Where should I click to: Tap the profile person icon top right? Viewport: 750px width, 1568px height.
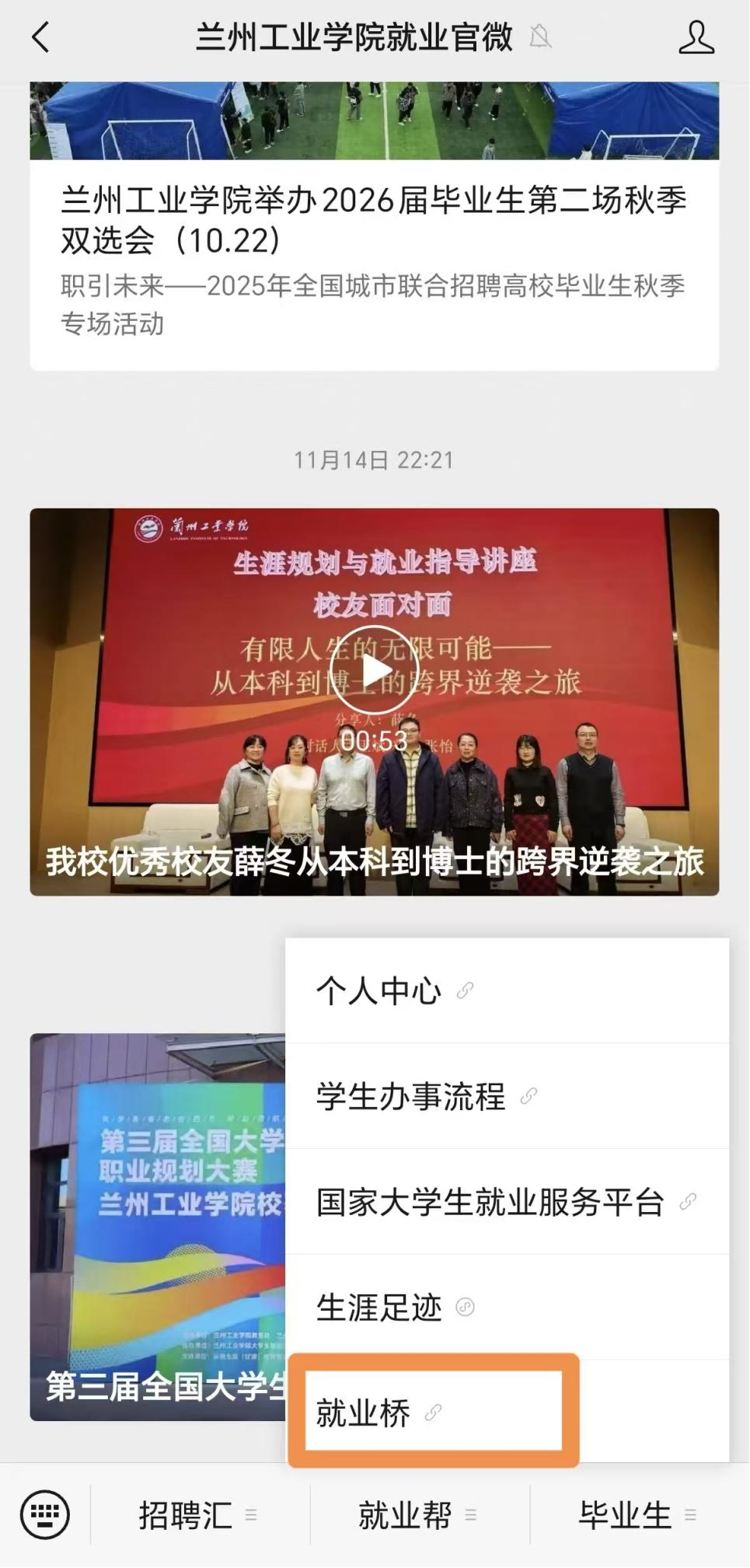697,36
